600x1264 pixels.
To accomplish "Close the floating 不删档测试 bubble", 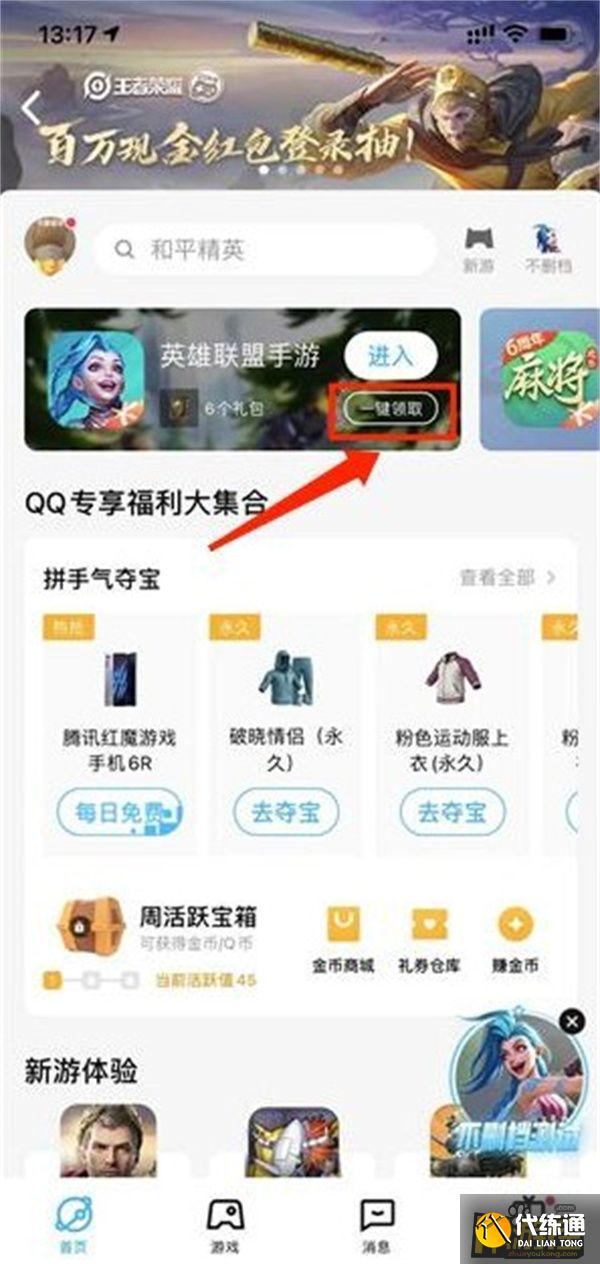I will (x=571, y=1021).
